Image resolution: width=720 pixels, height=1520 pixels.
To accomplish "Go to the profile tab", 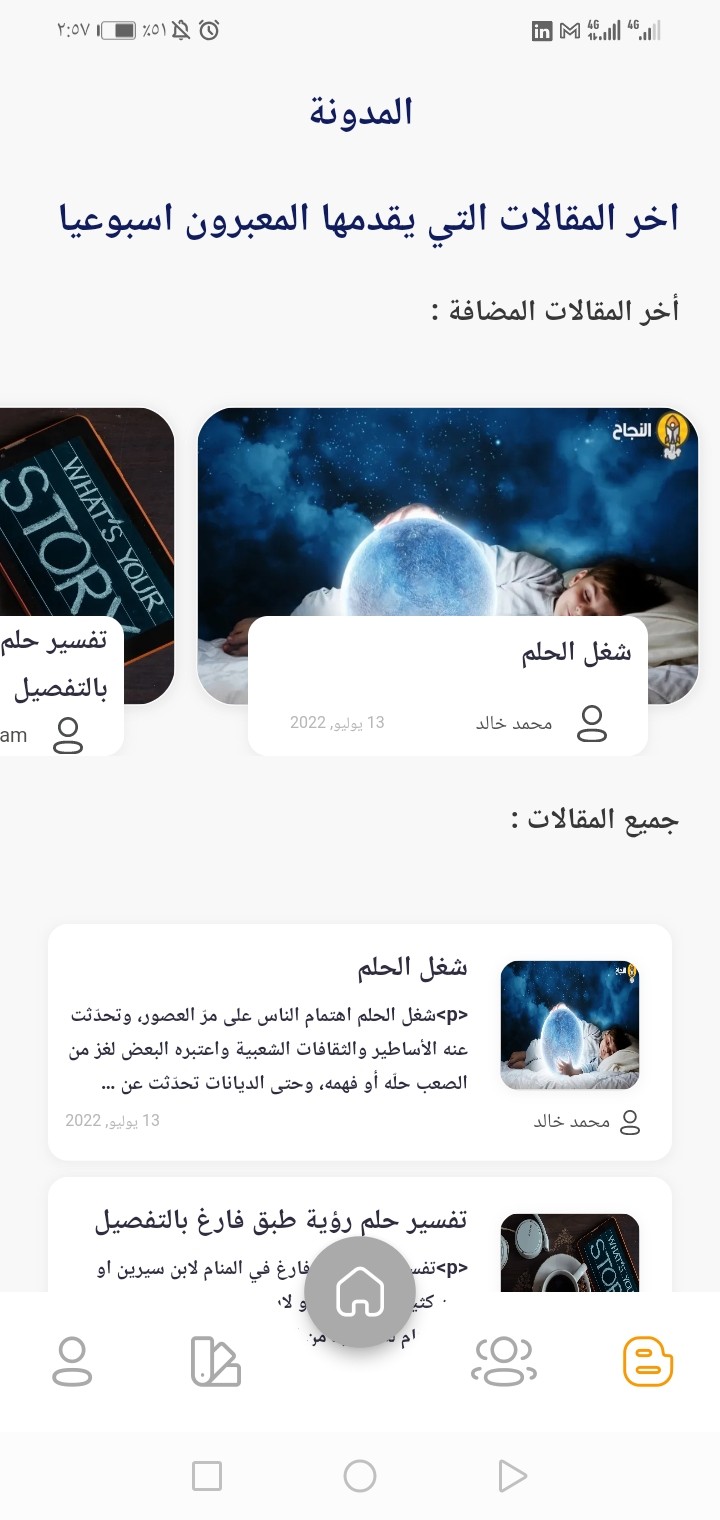I will (72, 1361).
